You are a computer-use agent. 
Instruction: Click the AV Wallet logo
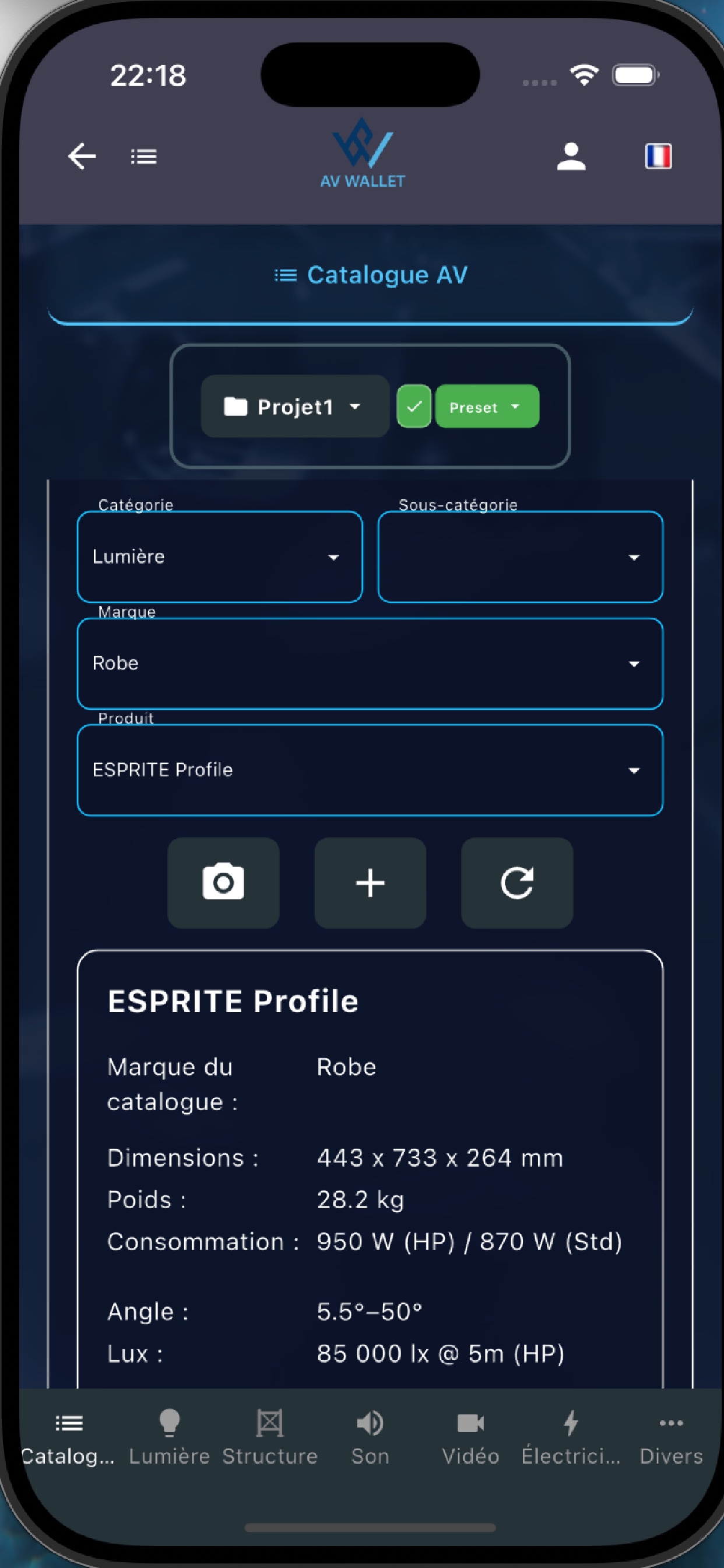[x=363, y=152]
